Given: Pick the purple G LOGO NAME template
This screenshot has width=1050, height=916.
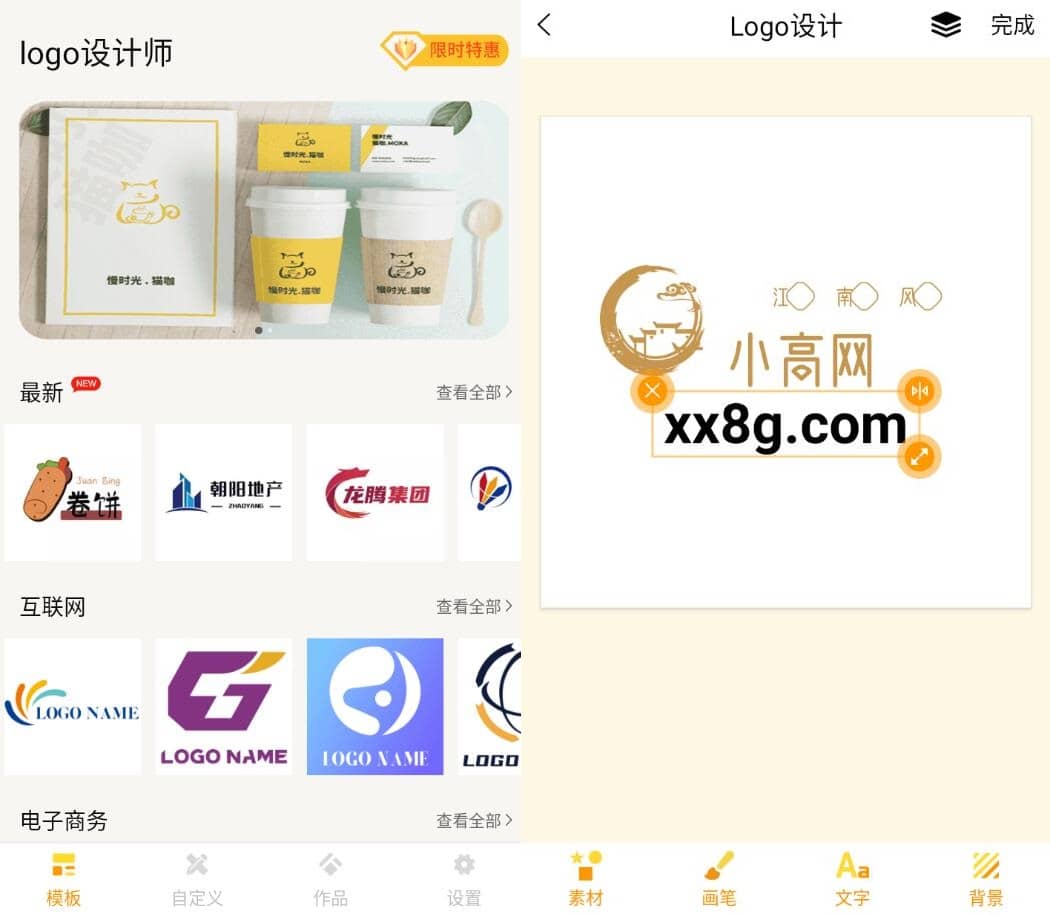Looking at the screenshot, I should click(224, 706).
